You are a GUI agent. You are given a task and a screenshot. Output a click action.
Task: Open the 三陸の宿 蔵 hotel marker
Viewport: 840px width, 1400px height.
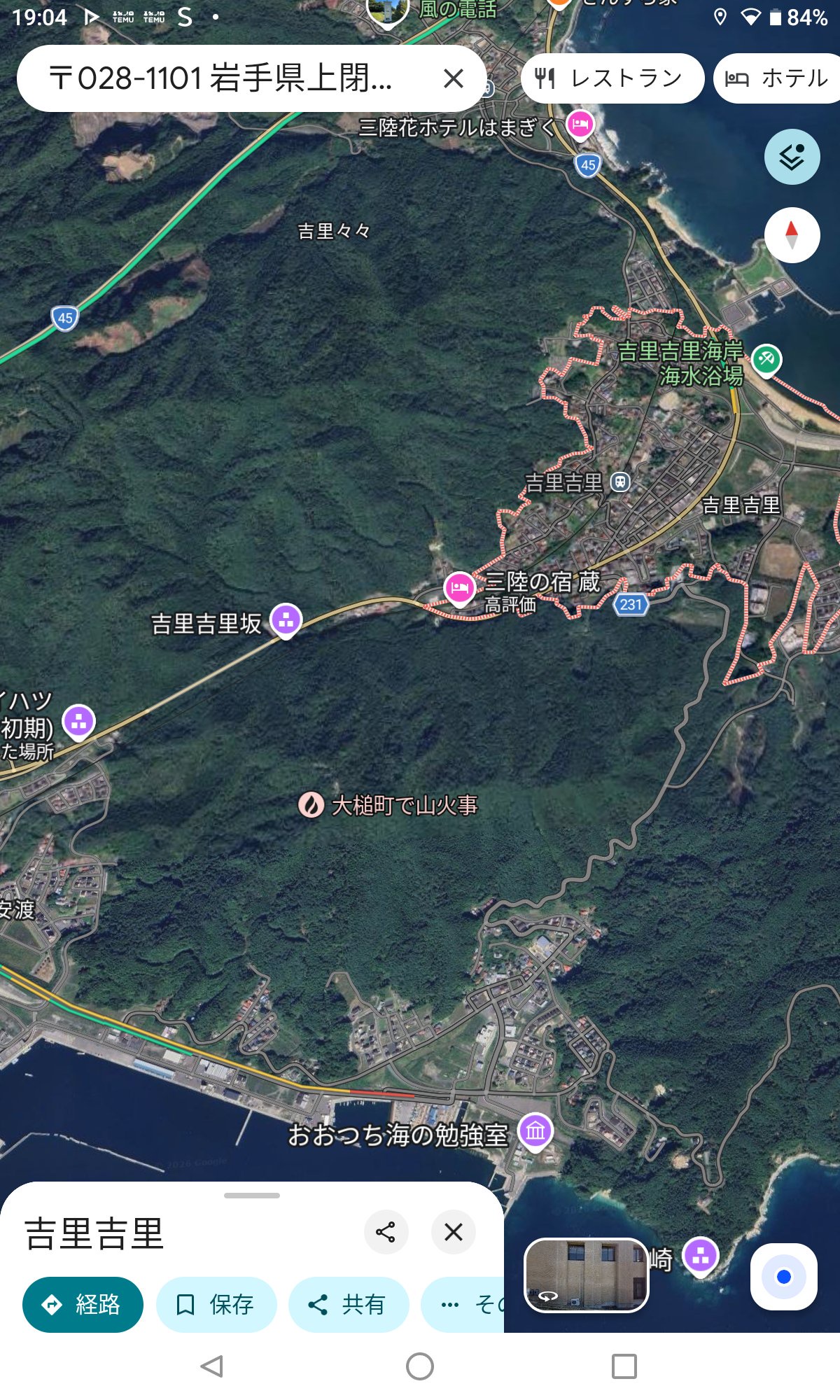pyautogui.click(x=459, y=588)
